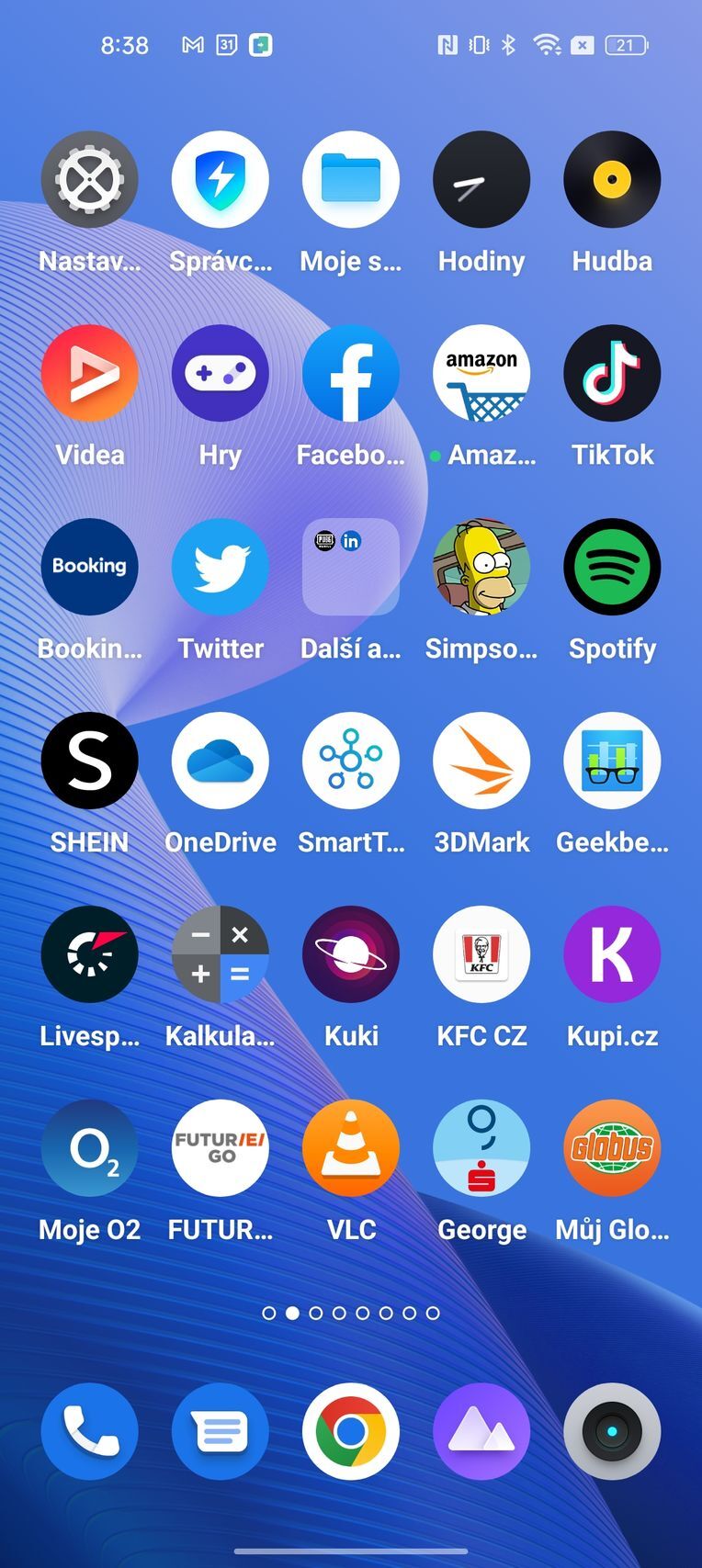
Task: Launch the VLC media player
Action: coord(351,1147)
